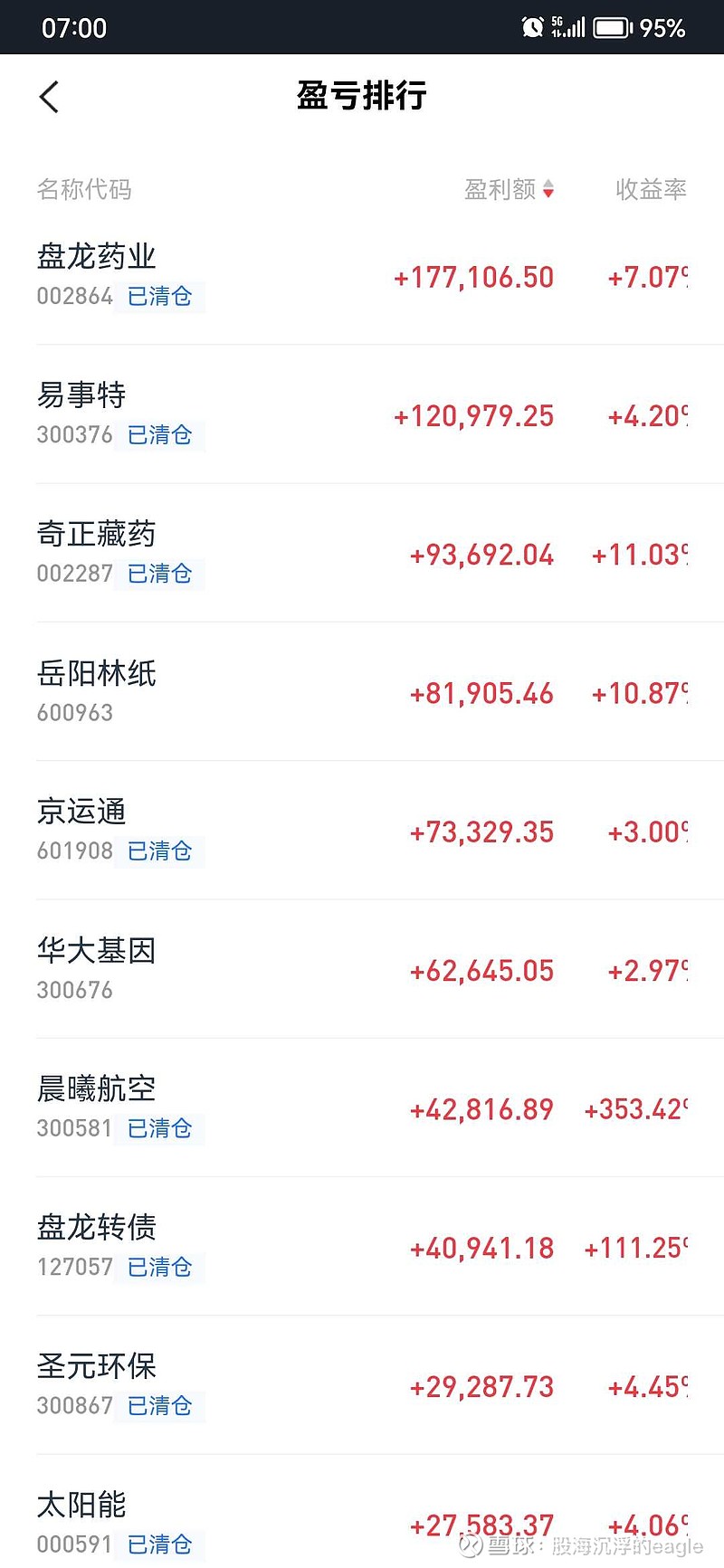Click the battery indicator icon
Image resolution: width=724 pixels, height=1568 pixels.
[610, 27]
